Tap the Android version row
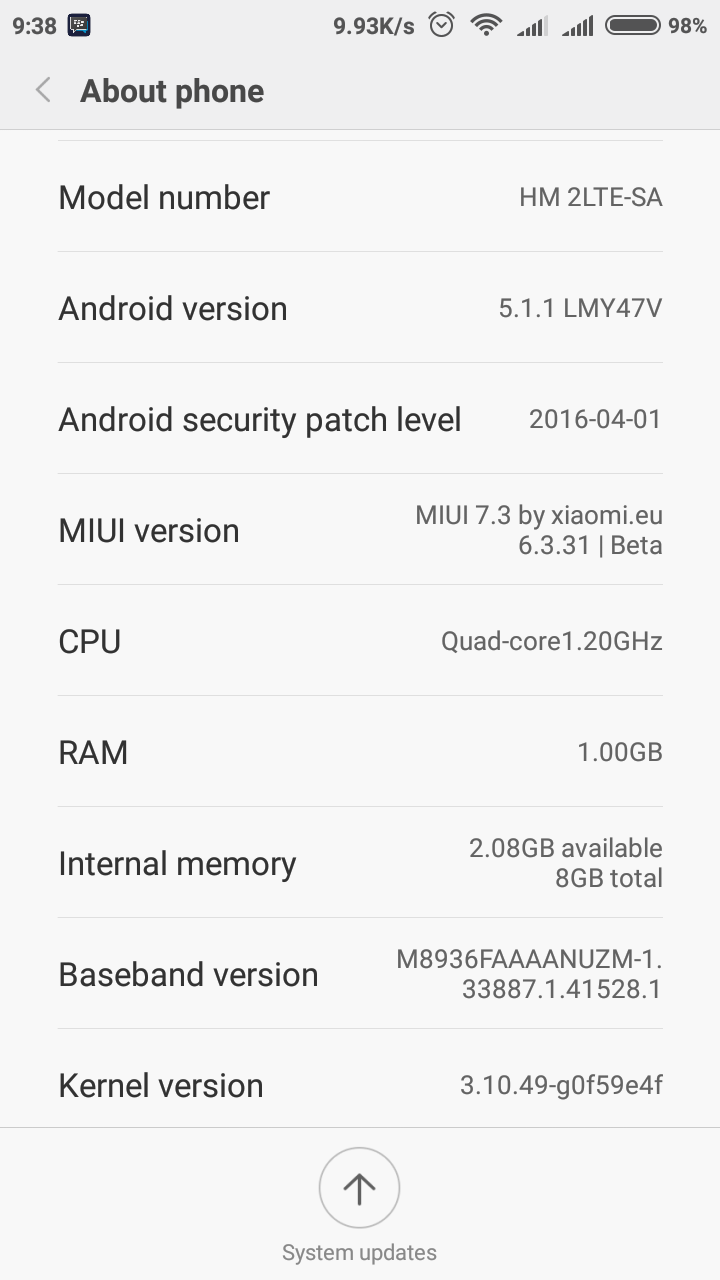Image resolution: width=720 pixels, height=1280 pixels. pos(360,308)
